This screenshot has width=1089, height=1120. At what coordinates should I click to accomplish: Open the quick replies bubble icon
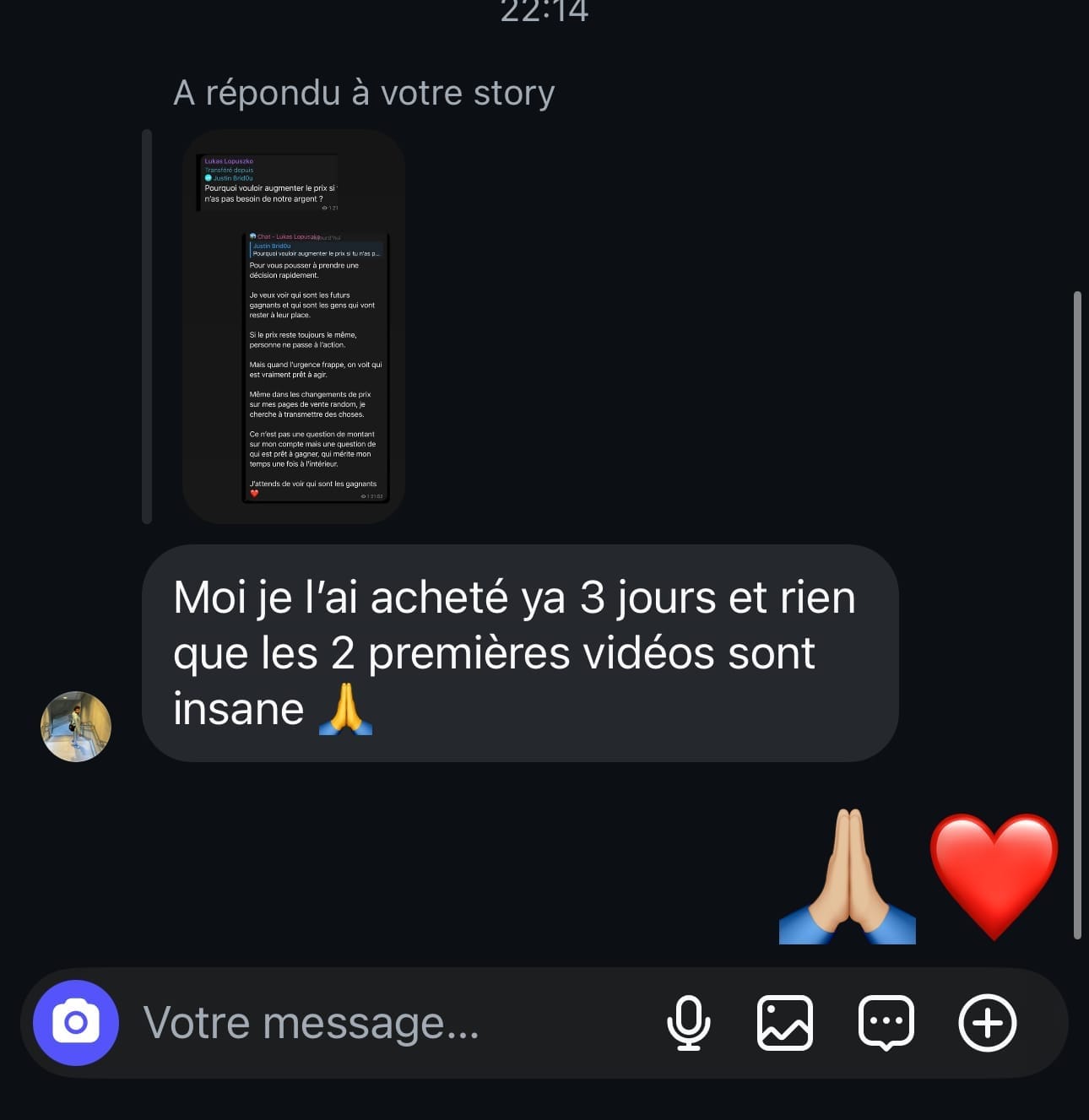[886, 1023]
